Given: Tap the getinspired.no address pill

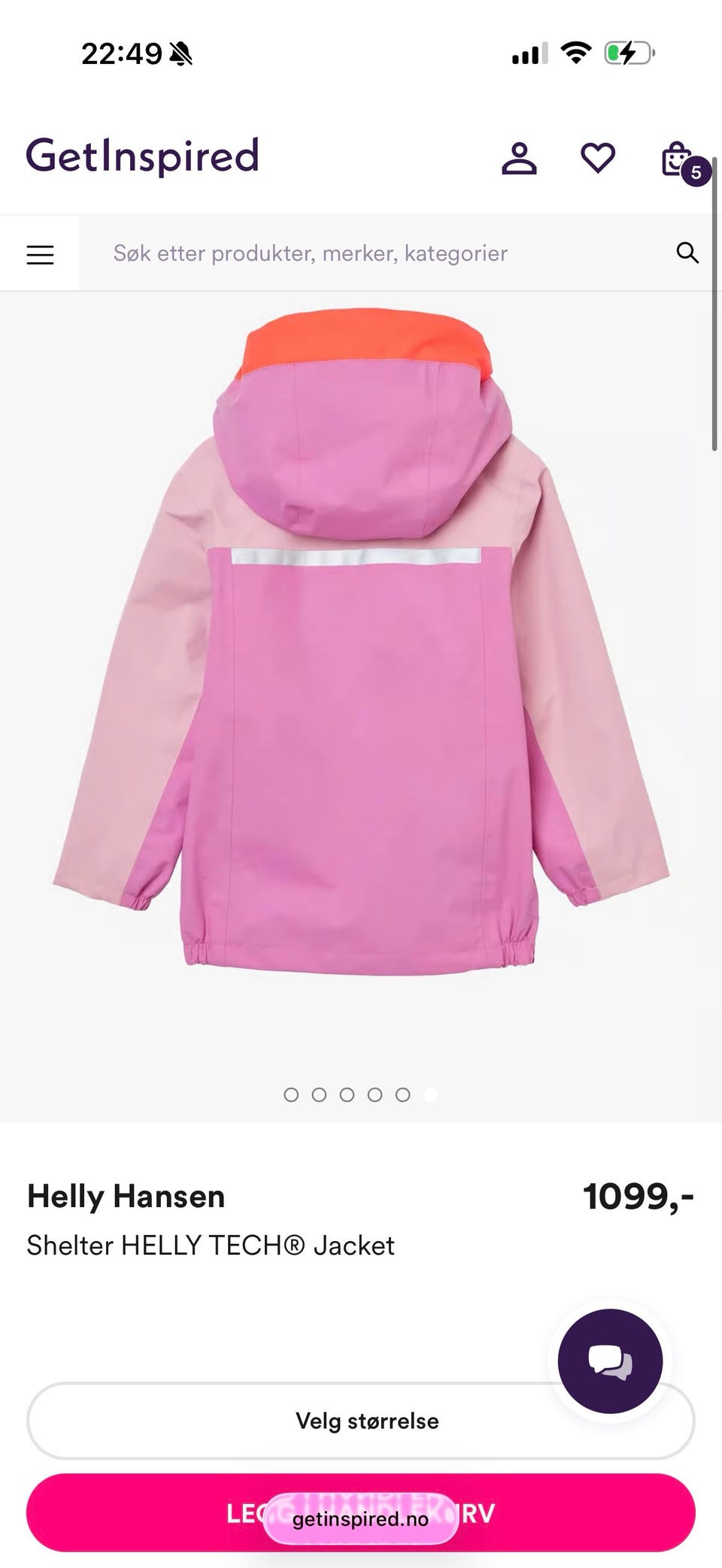Looking at the screenshot, I should coord(361,1519).
